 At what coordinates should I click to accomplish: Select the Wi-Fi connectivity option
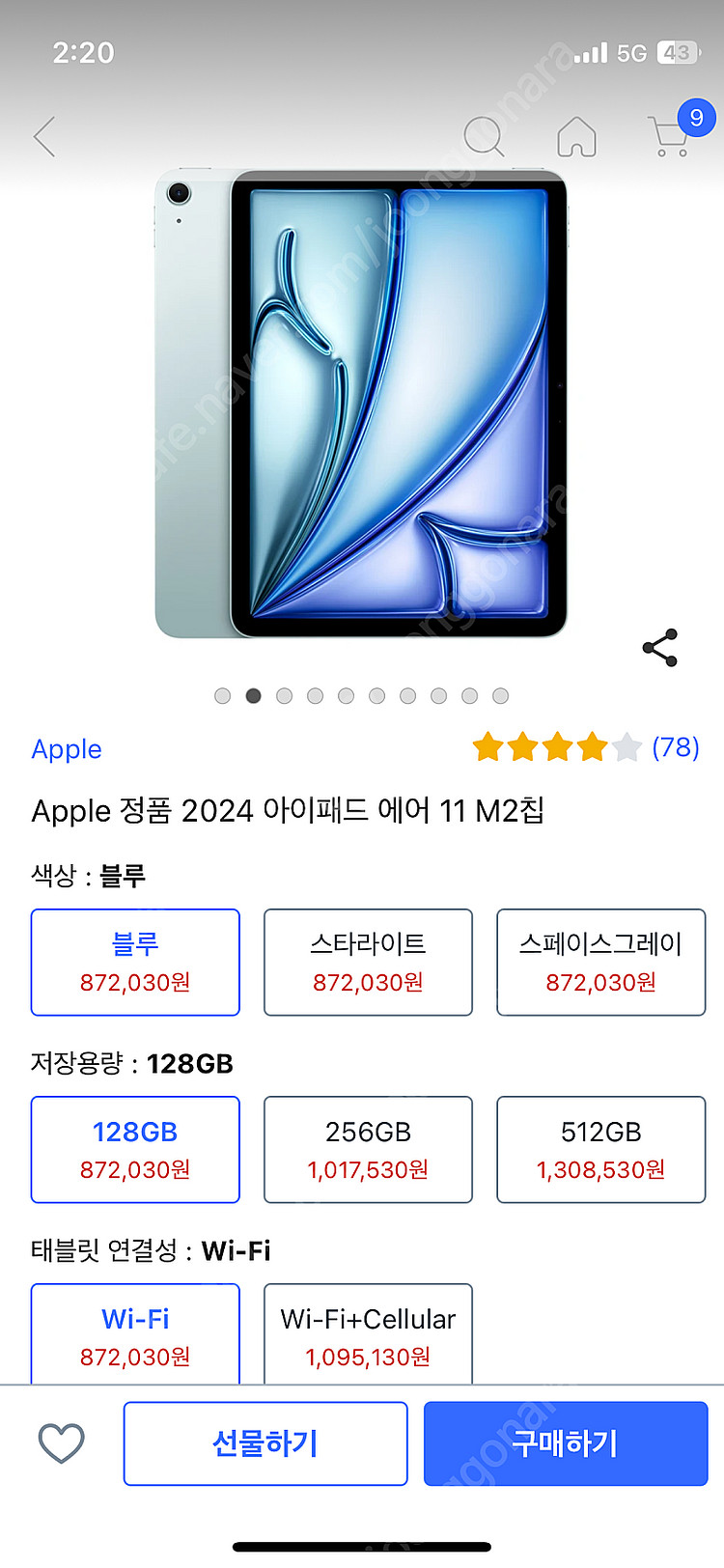click(135, 1334)
